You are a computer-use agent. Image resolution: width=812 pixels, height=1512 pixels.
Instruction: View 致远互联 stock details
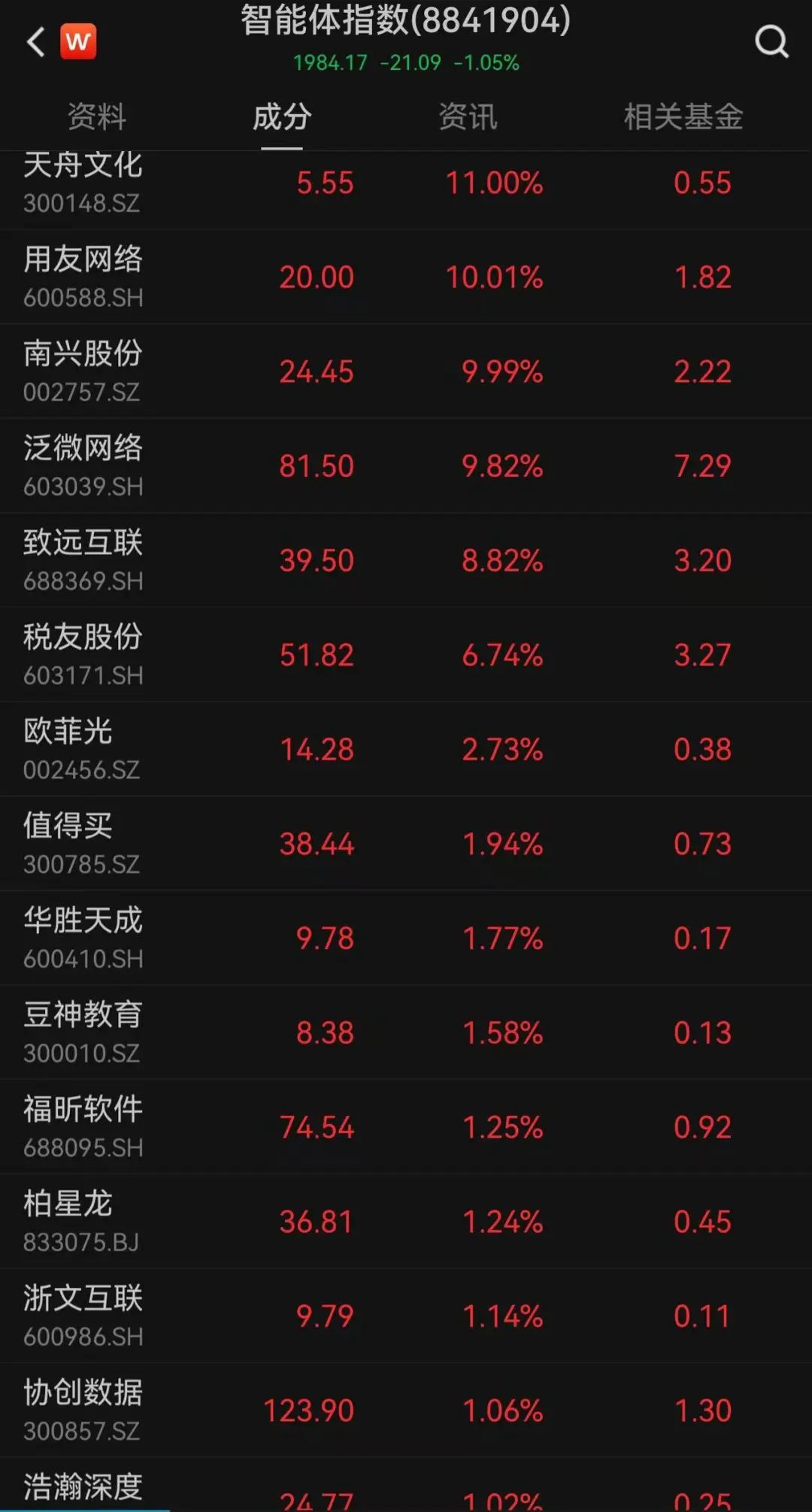tap(83, 560)
